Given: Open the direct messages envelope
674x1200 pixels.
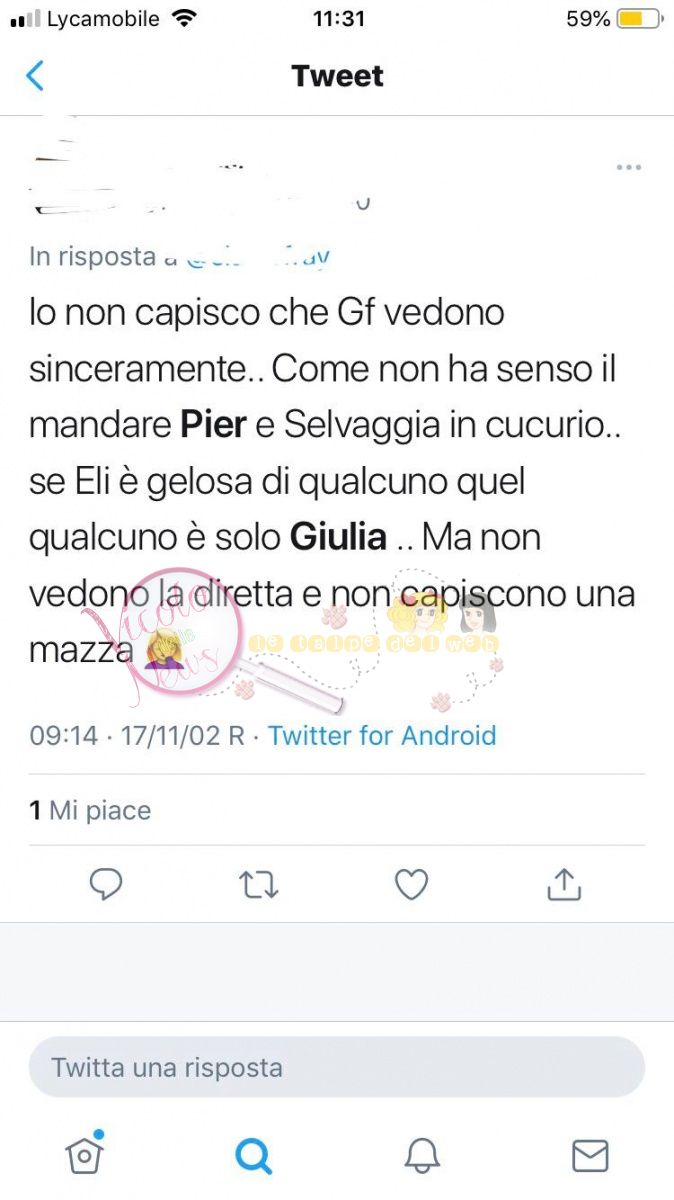Looking at the screenshot, I should pyautogui.click(x=590, y=1156).
